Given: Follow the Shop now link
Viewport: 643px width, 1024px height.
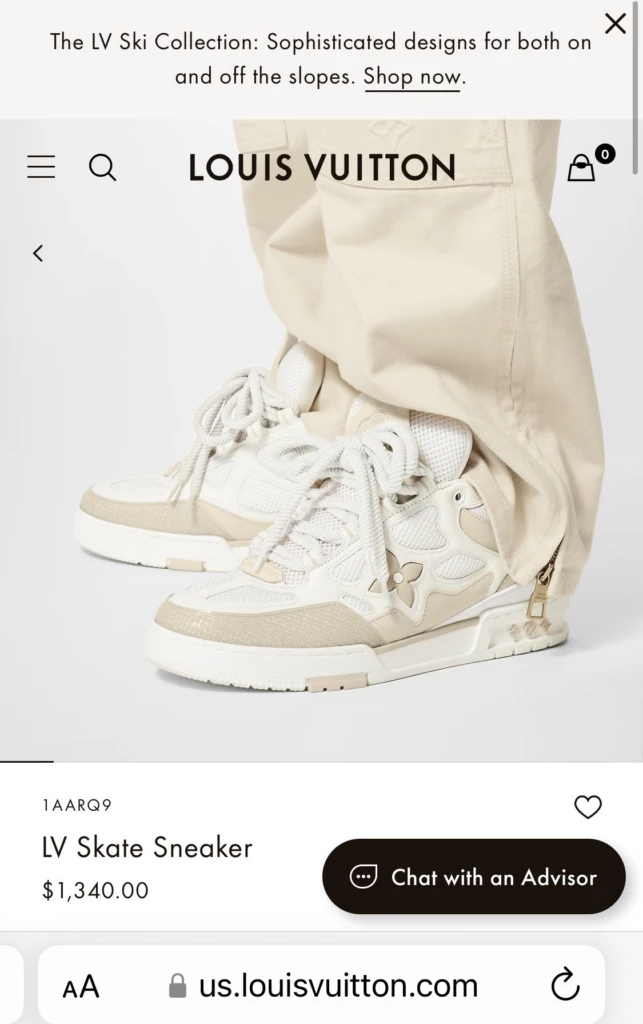Looking at the screenshot, I should (412, 77).
